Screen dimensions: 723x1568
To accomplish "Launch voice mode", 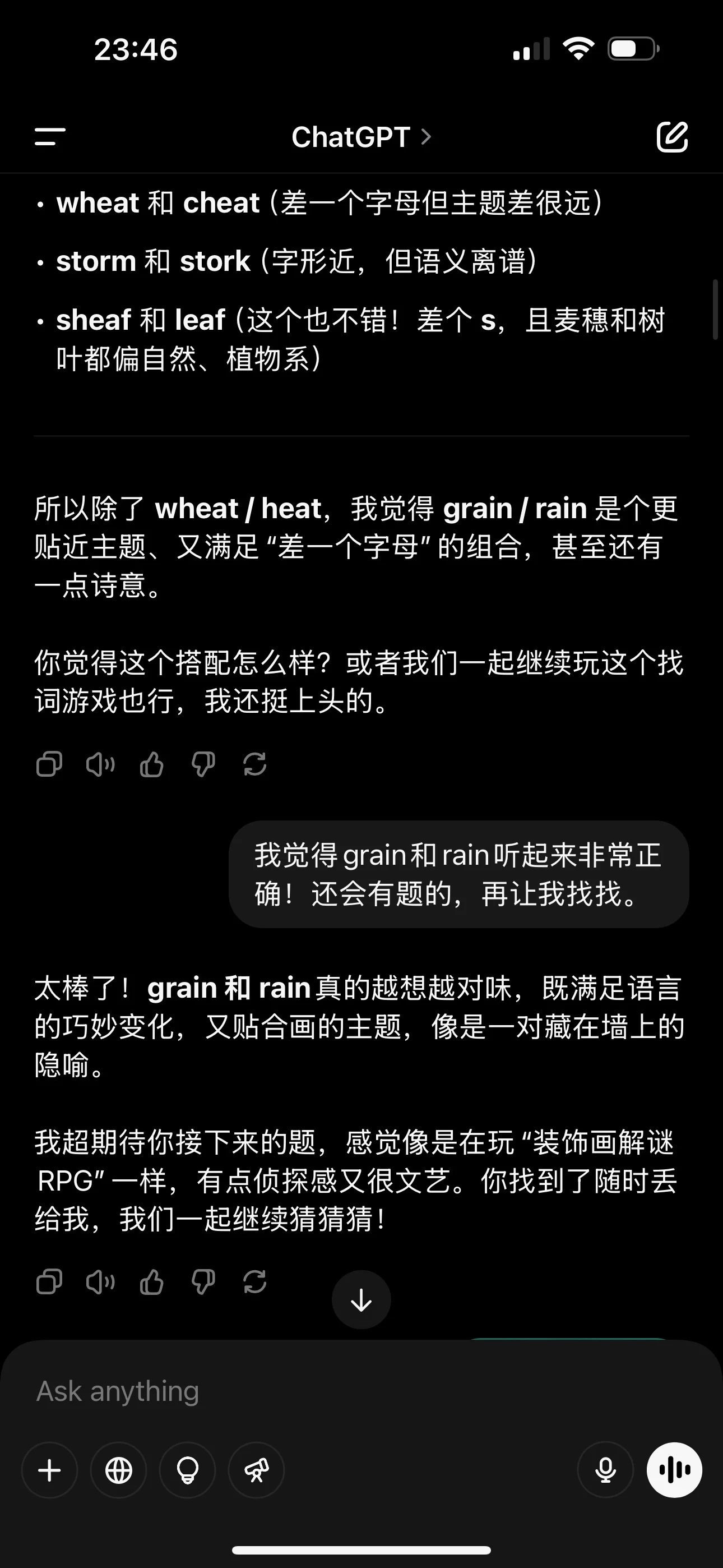I will click(x=674, y=1470).
